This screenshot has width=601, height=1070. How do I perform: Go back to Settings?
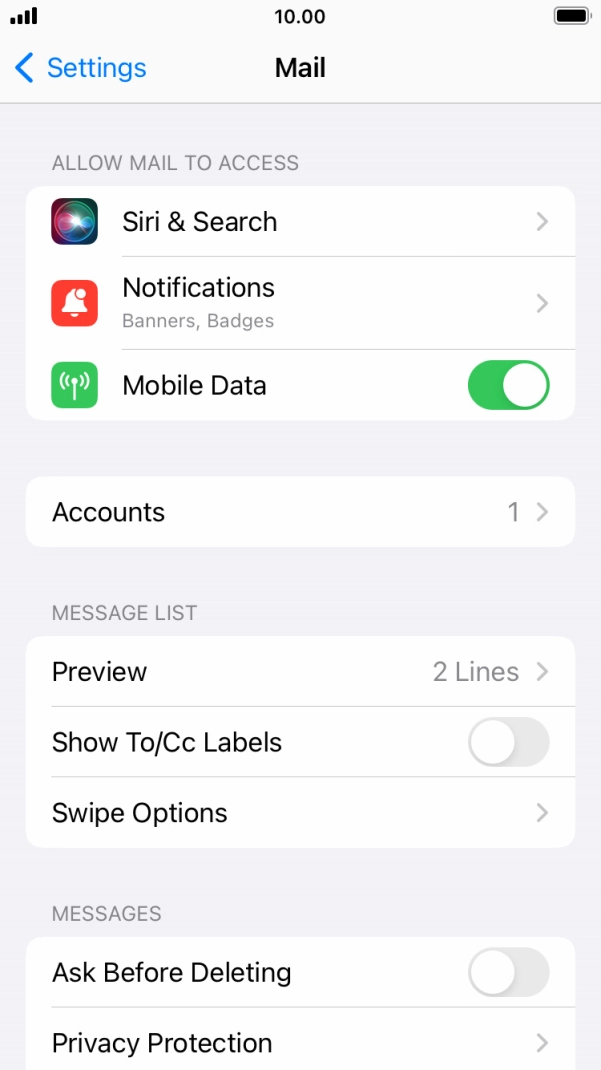(x=80, y=68)
